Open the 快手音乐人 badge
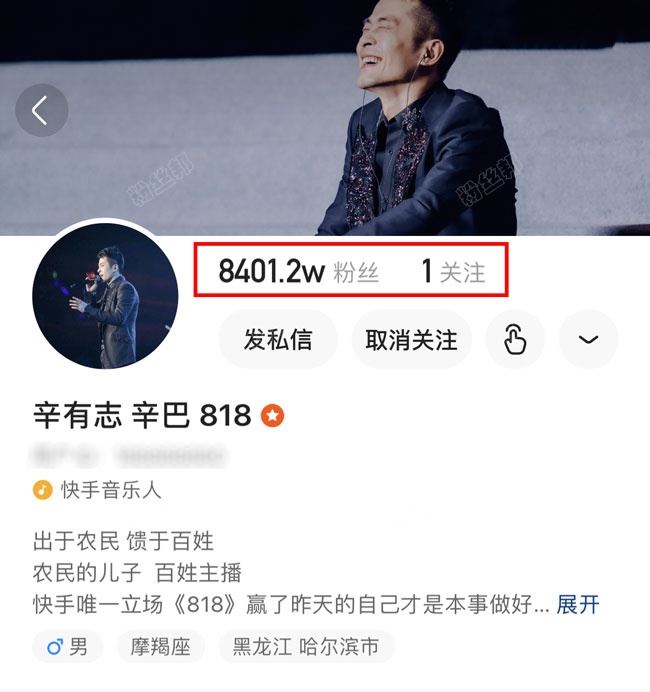Screen dimensions: 650x692 [97, 490]
